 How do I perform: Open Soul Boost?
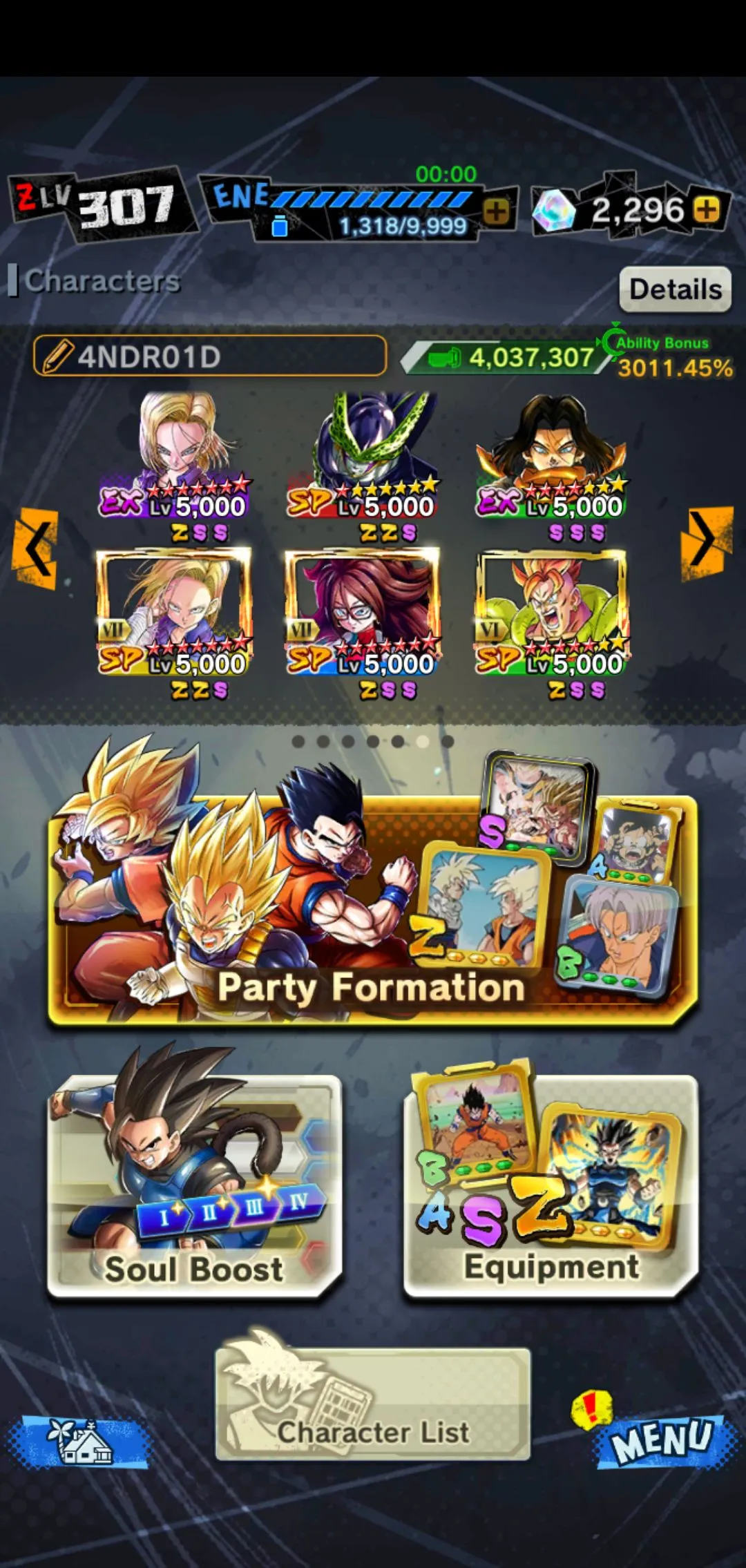point(194,1187)
